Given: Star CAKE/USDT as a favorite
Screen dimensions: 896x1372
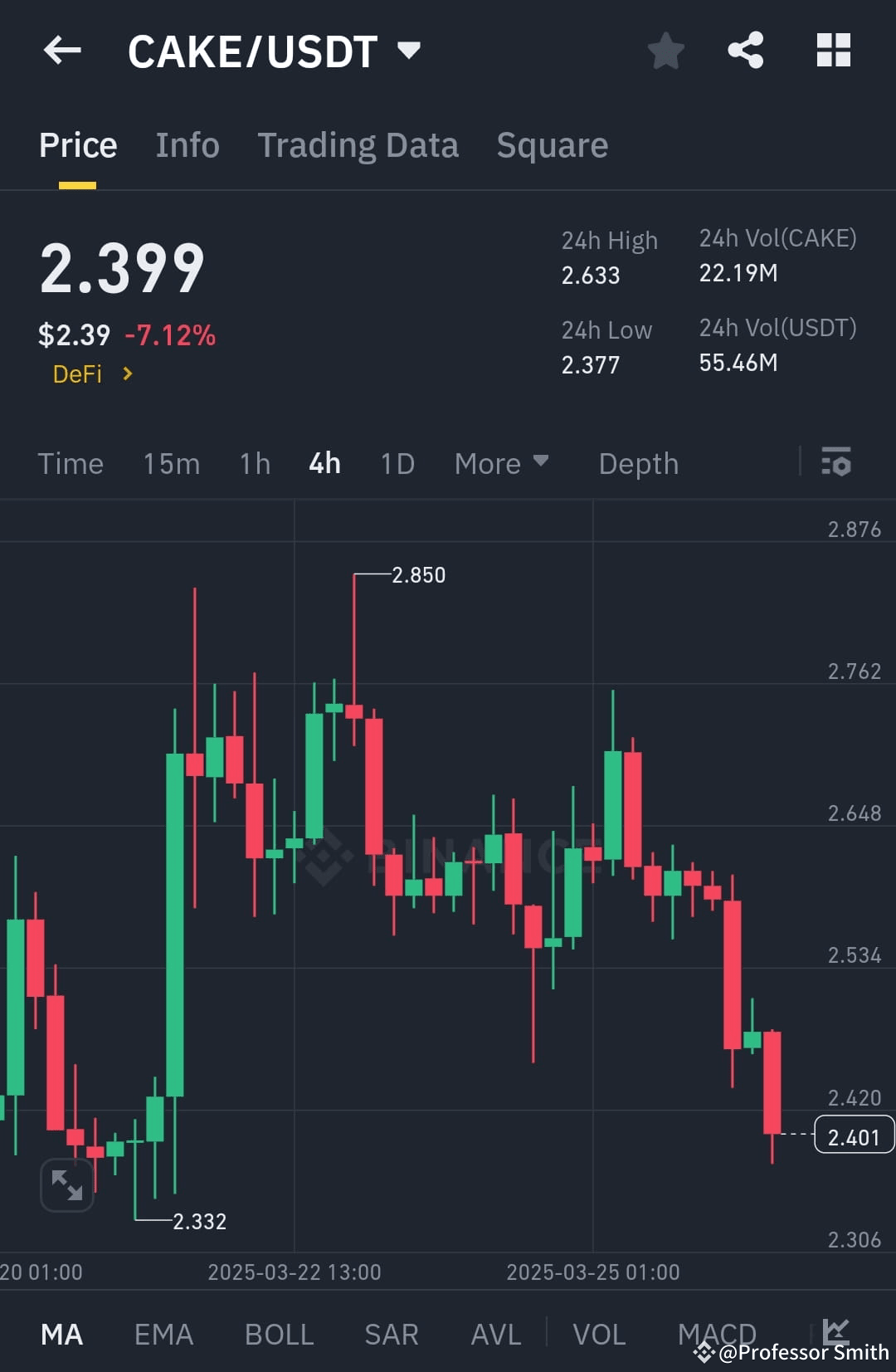Looking at the screenshot, I should (666, 50).
